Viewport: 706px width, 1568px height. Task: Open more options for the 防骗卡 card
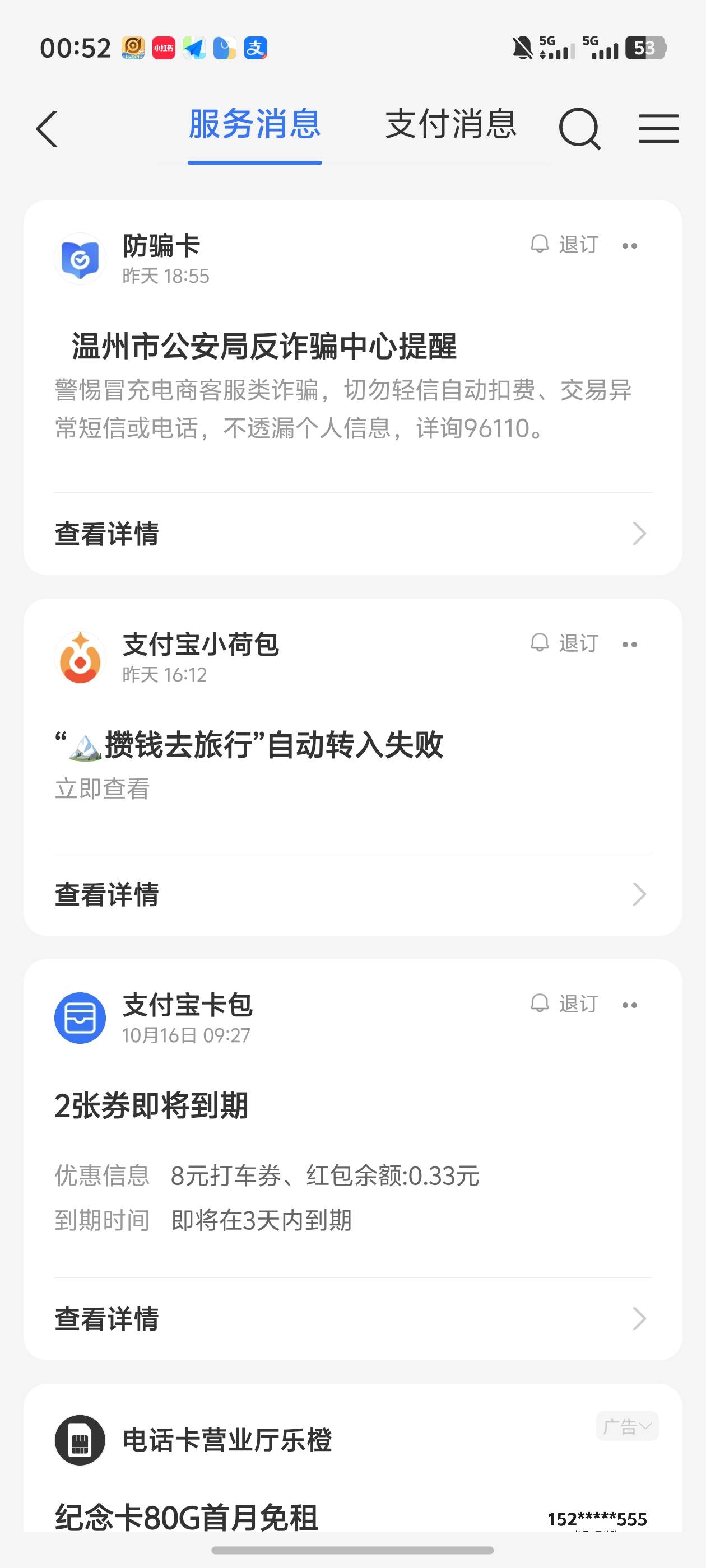[x=630, y=246]
